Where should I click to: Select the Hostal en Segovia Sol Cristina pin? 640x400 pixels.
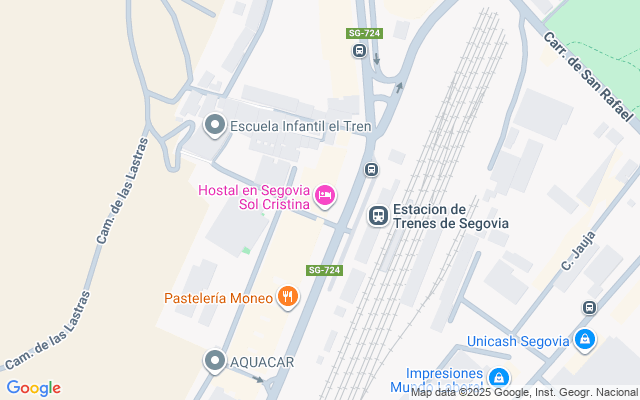pos(325,197)
